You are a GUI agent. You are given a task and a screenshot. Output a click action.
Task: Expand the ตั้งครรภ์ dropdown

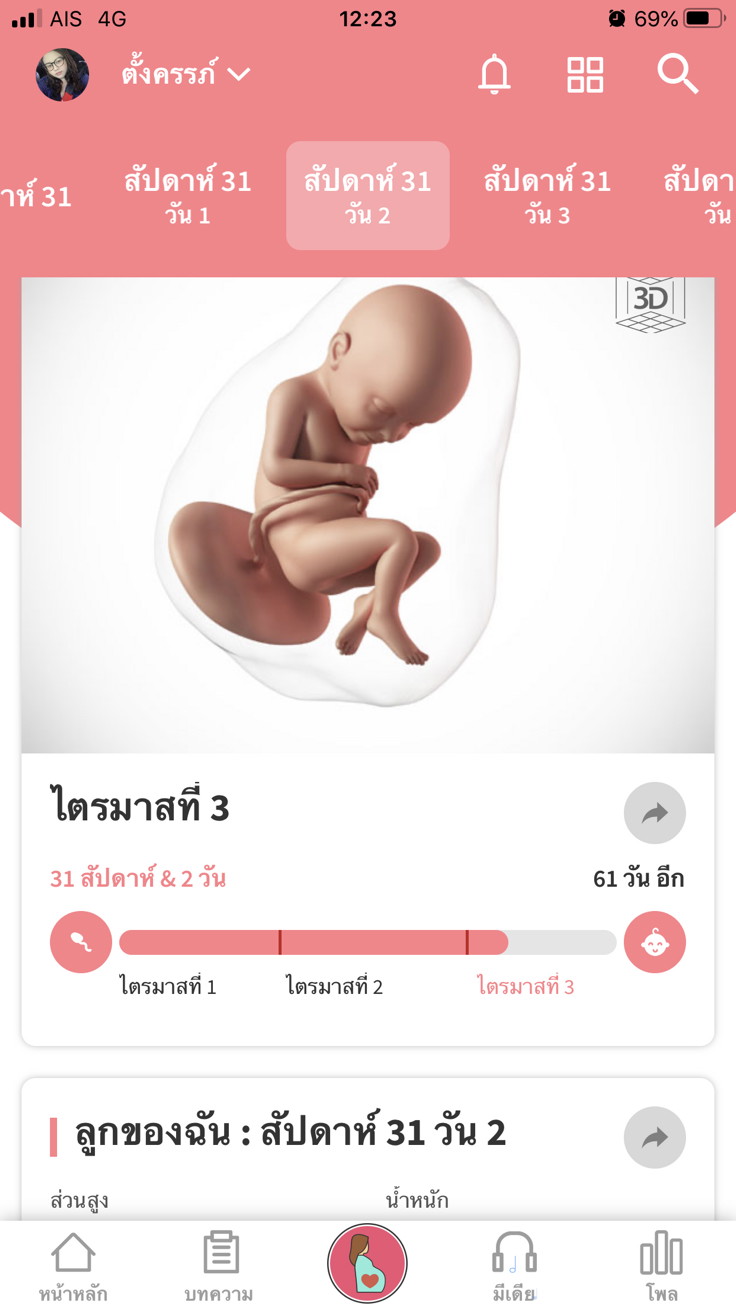(185, 75)
